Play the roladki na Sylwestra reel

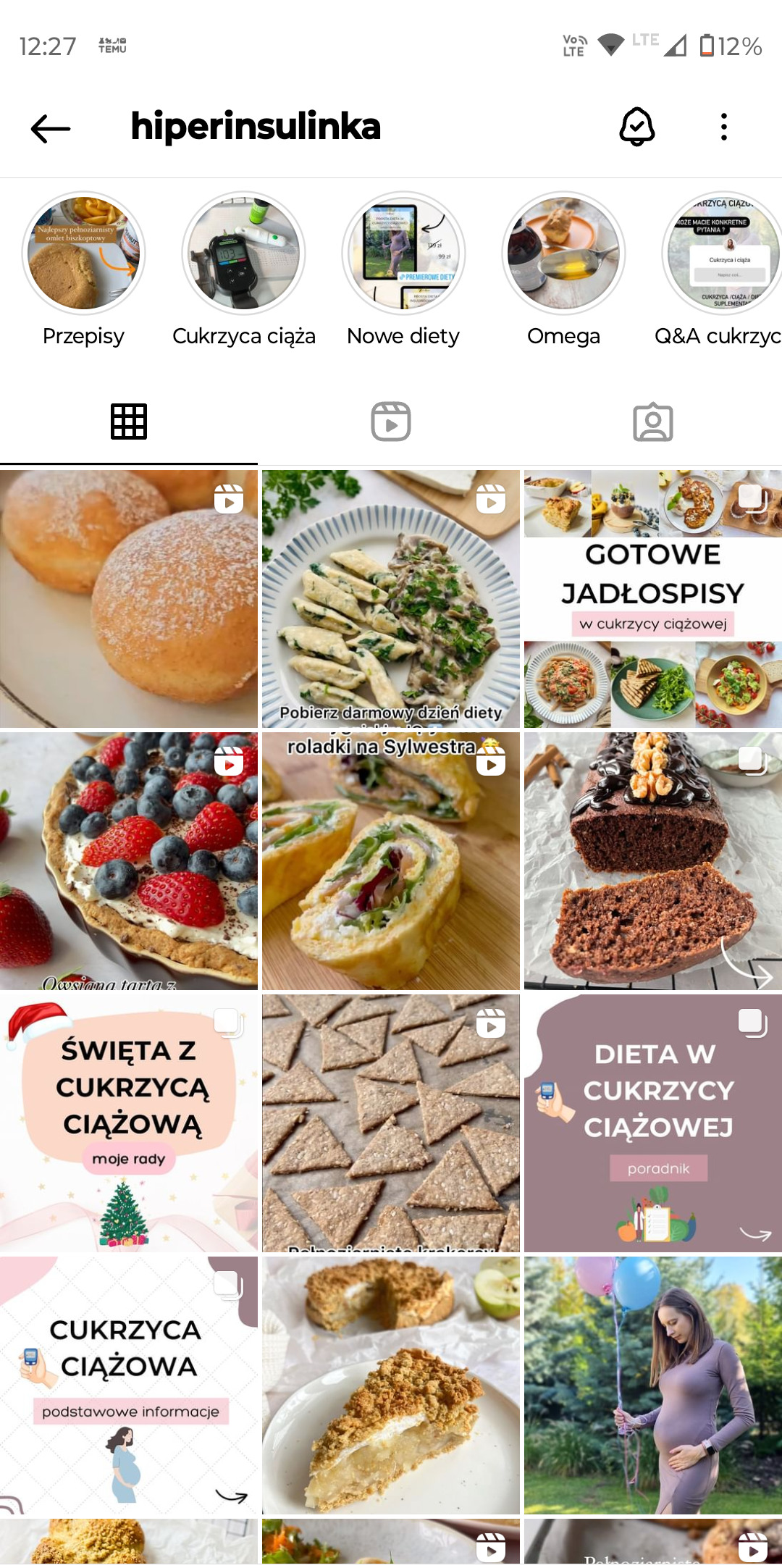pos(391,861)
